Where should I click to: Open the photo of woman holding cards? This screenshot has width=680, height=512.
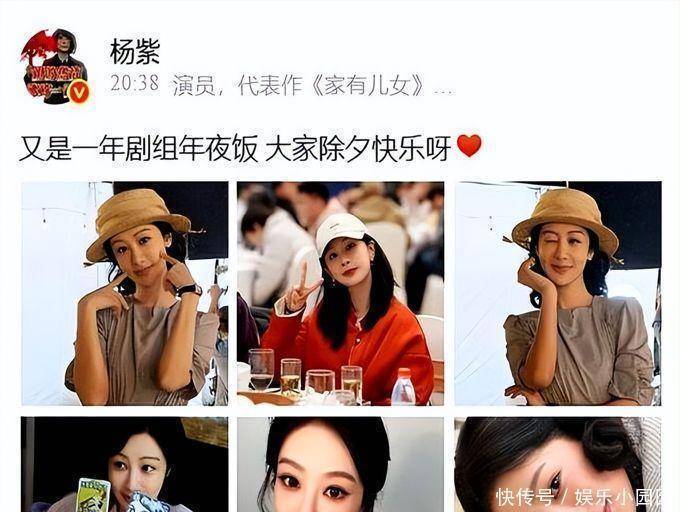pyautogui.click(x=124, y=465)
